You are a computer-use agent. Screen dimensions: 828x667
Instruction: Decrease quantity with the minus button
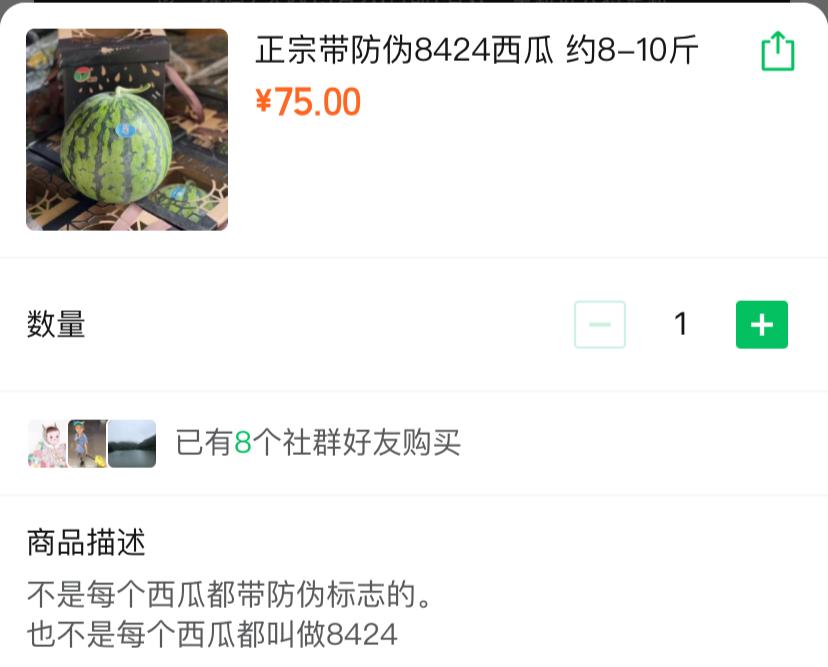pos(600,325)
